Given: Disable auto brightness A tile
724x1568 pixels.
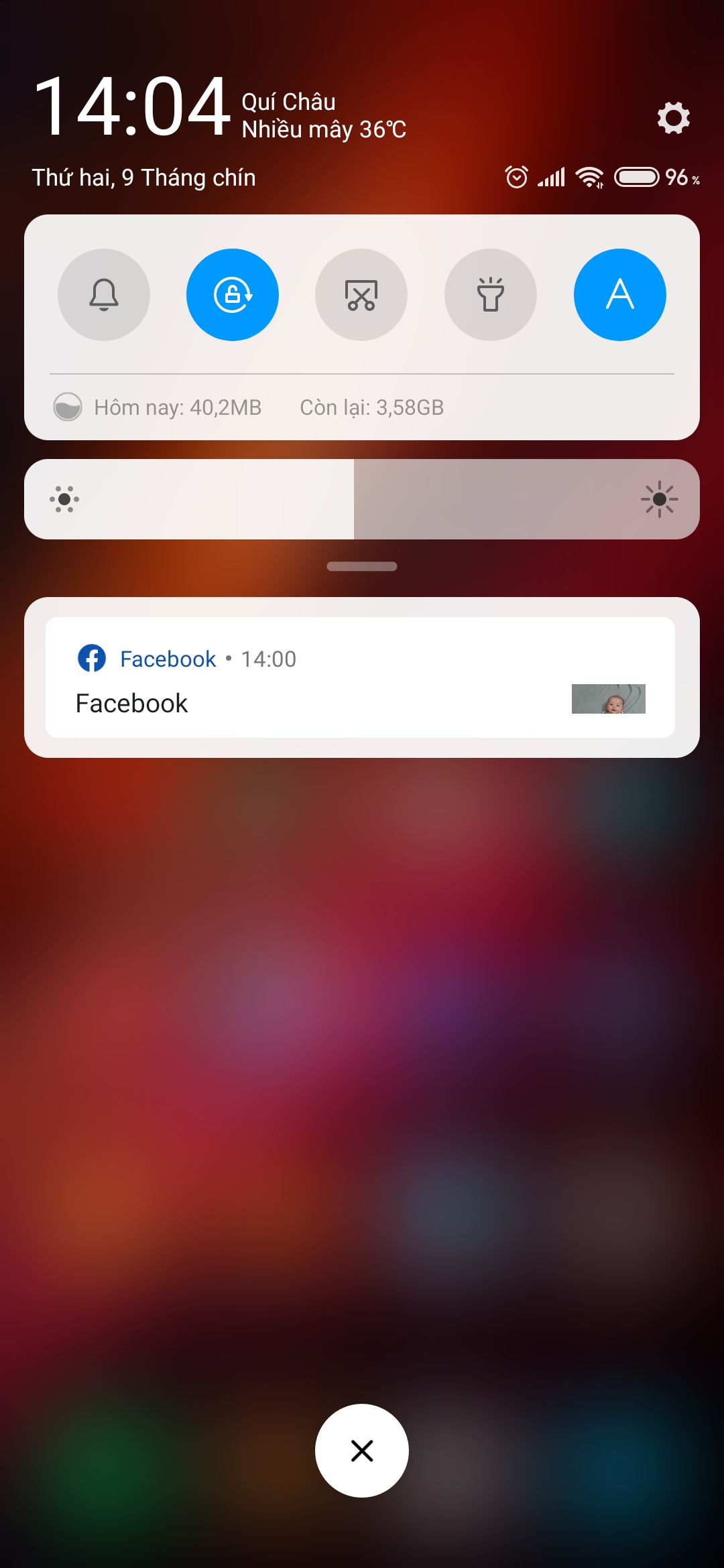Looking at the screenshot, I should pos(619,295).
